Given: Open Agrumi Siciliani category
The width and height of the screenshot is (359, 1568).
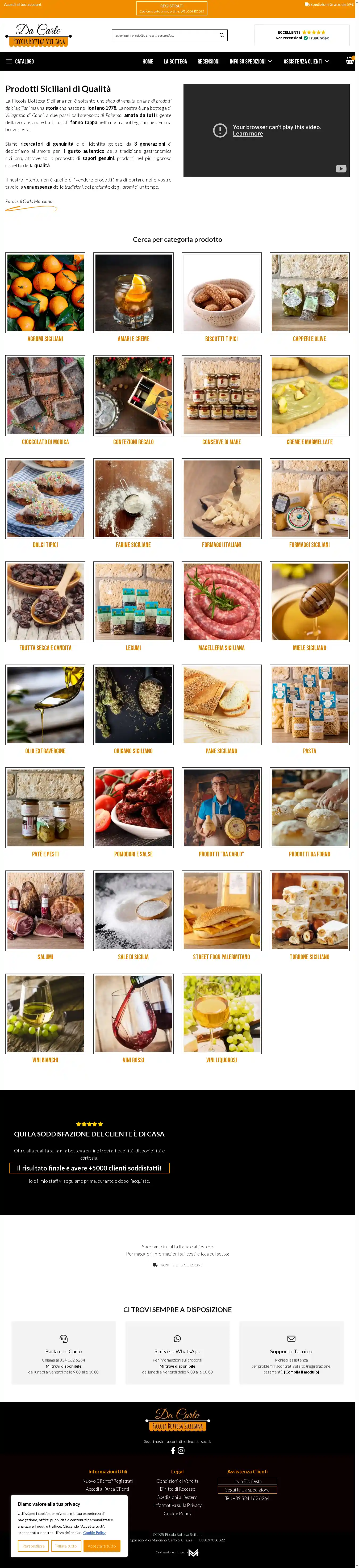Looking at the screenshot, I should (x=45, y=293).
